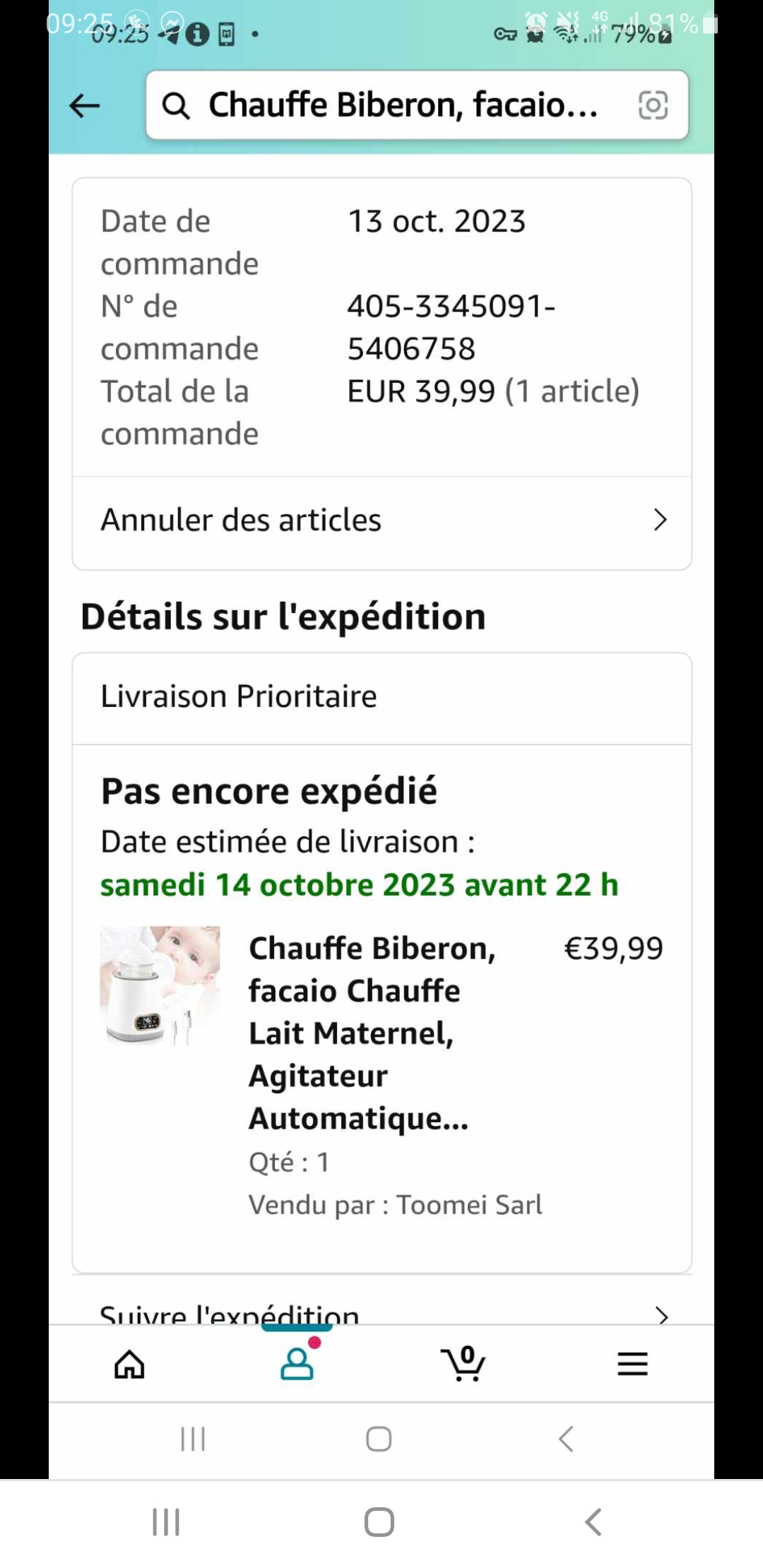The width and height of the screenshot is (763, 1568).
Task: Tap the system back button
Action: [x=593, y=1521]
